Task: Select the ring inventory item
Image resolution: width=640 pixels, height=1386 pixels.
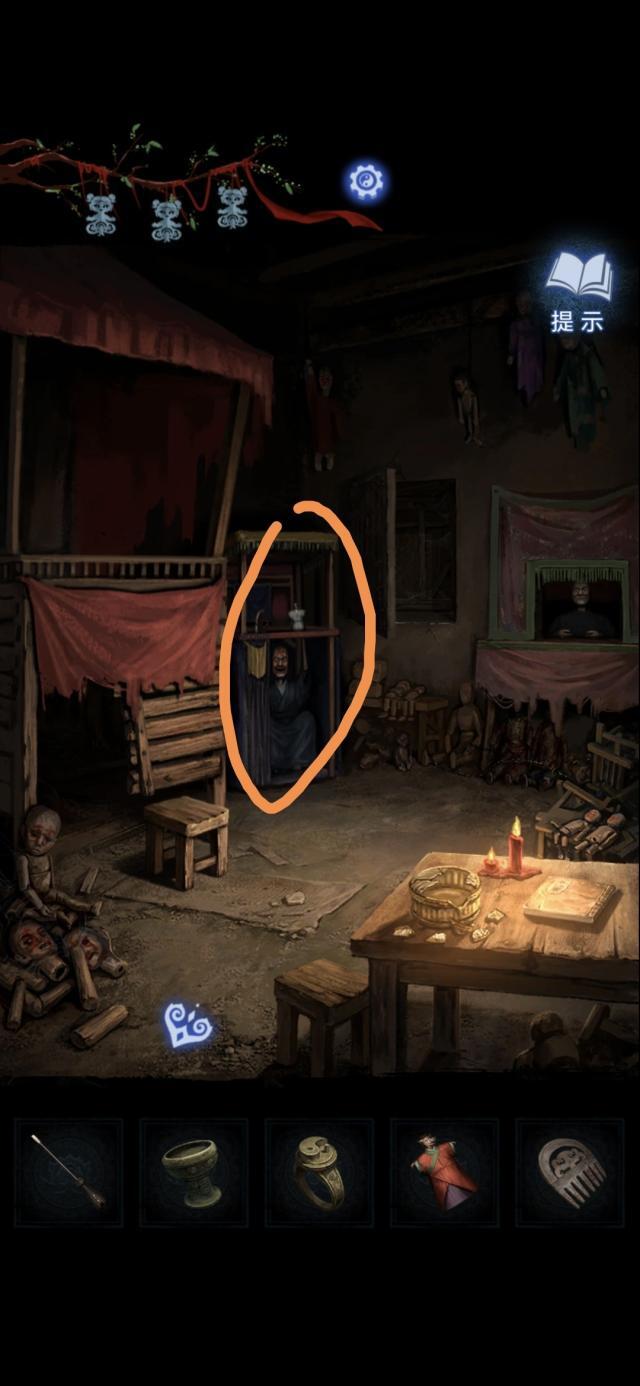Action: pyautogui.click(x=318, y=1172)
